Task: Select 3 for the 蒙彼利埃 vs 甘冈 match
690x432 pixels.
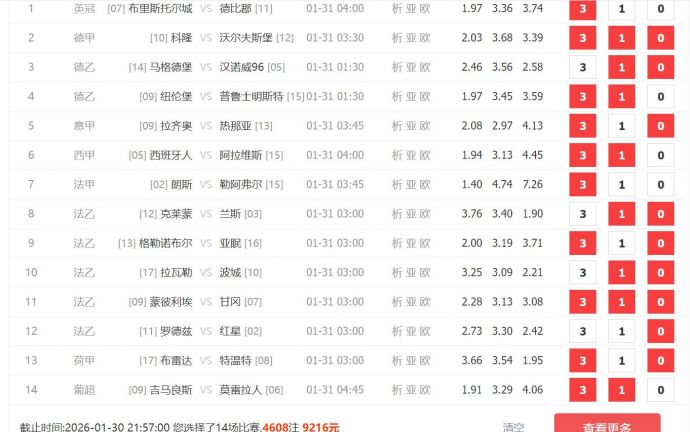Action: 582,302
